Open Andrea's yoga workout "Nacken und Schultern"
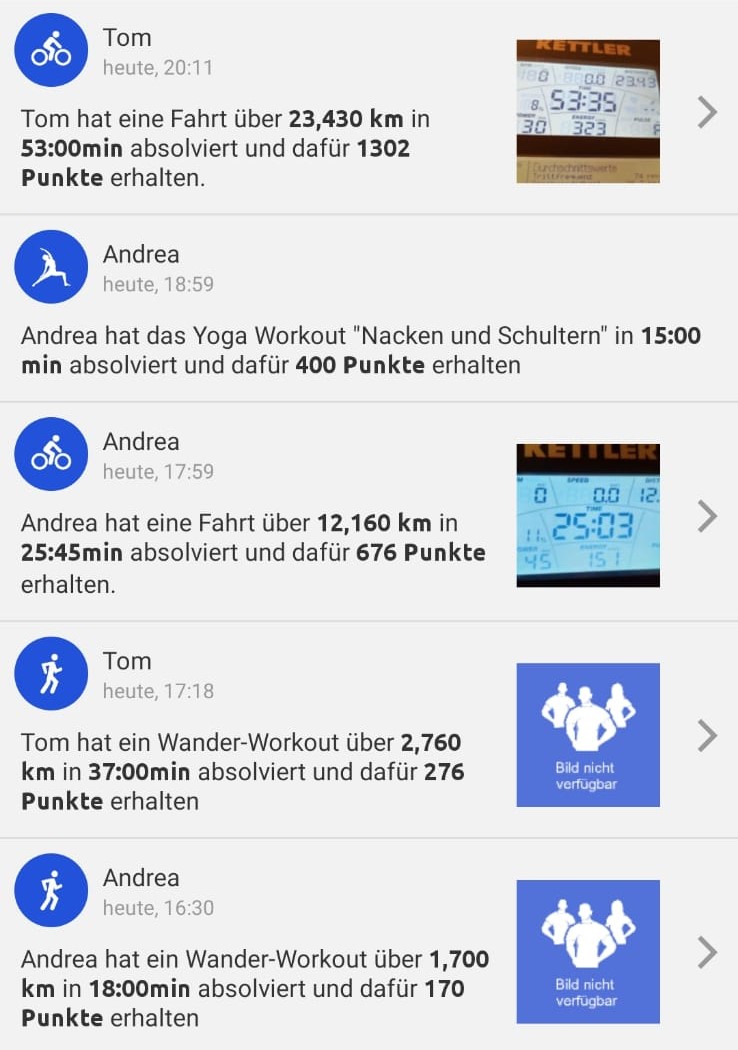This screenshot has height=1050, width=738. click(x=360, y=350)
